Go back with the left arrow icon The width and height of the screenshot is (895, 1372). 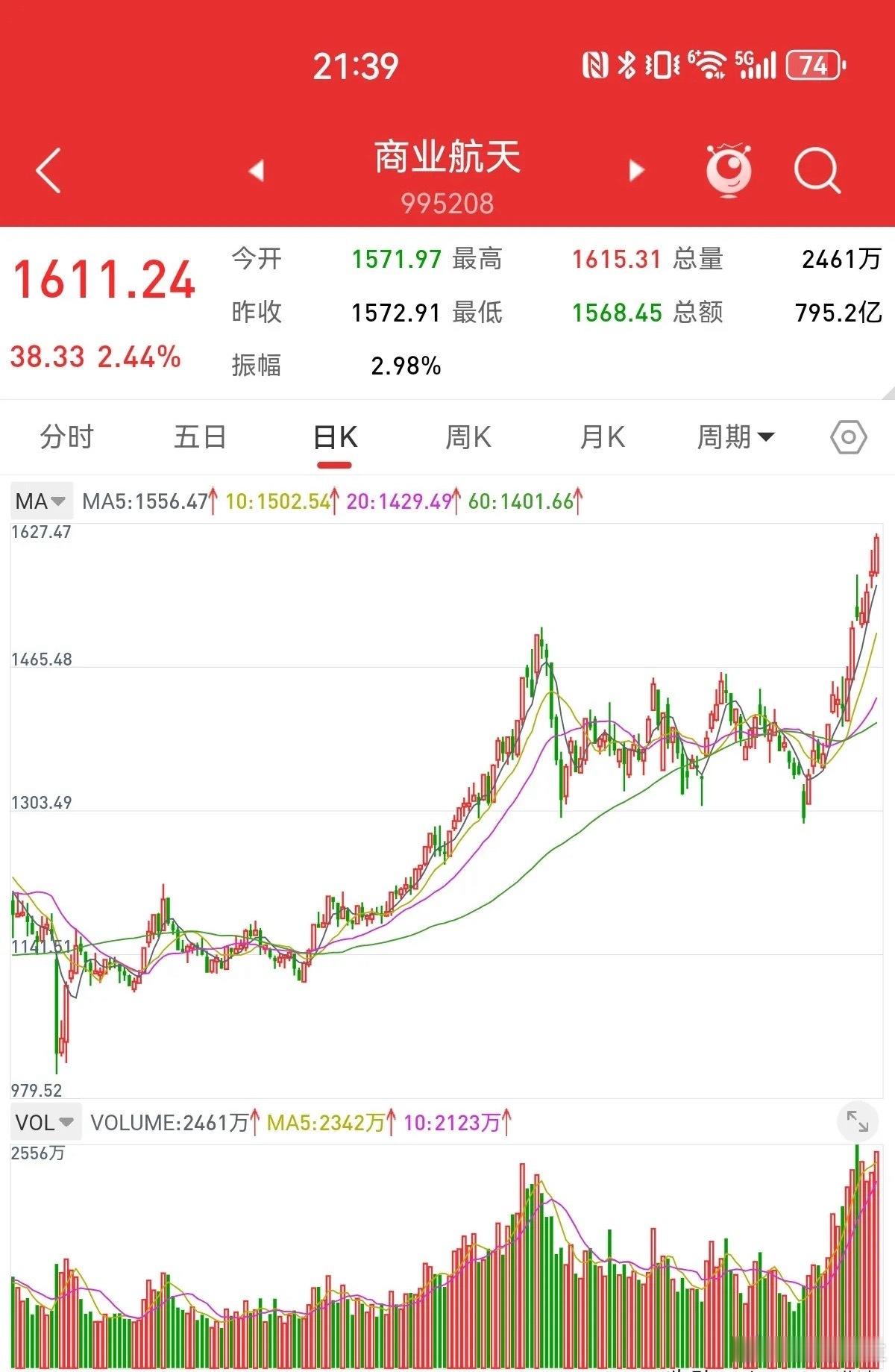tap(46, 170)
